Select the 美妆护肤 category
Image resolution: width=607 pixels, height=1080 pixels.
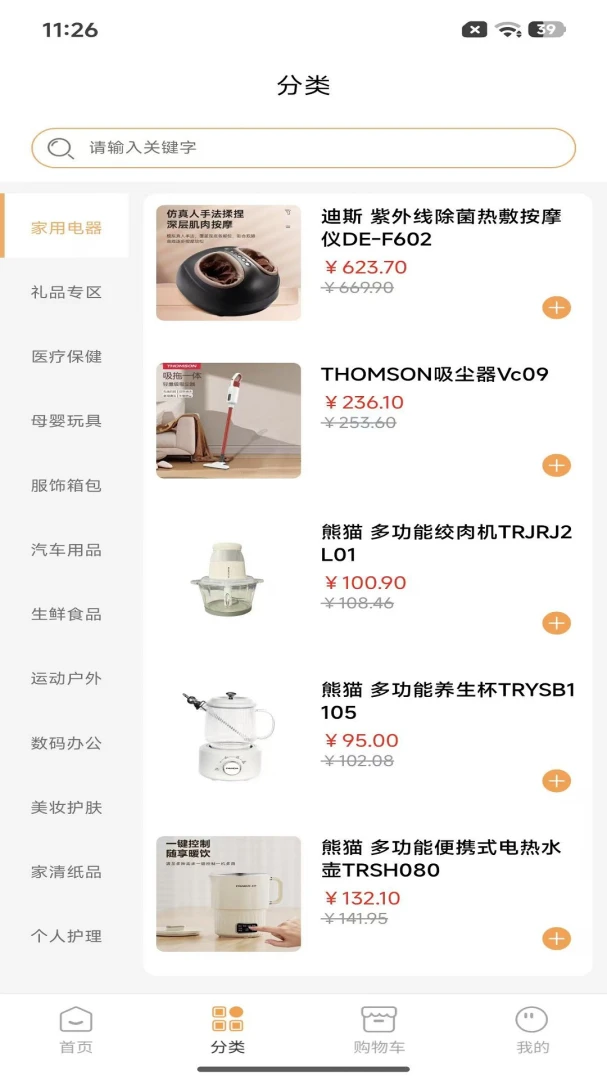(66, 807)
